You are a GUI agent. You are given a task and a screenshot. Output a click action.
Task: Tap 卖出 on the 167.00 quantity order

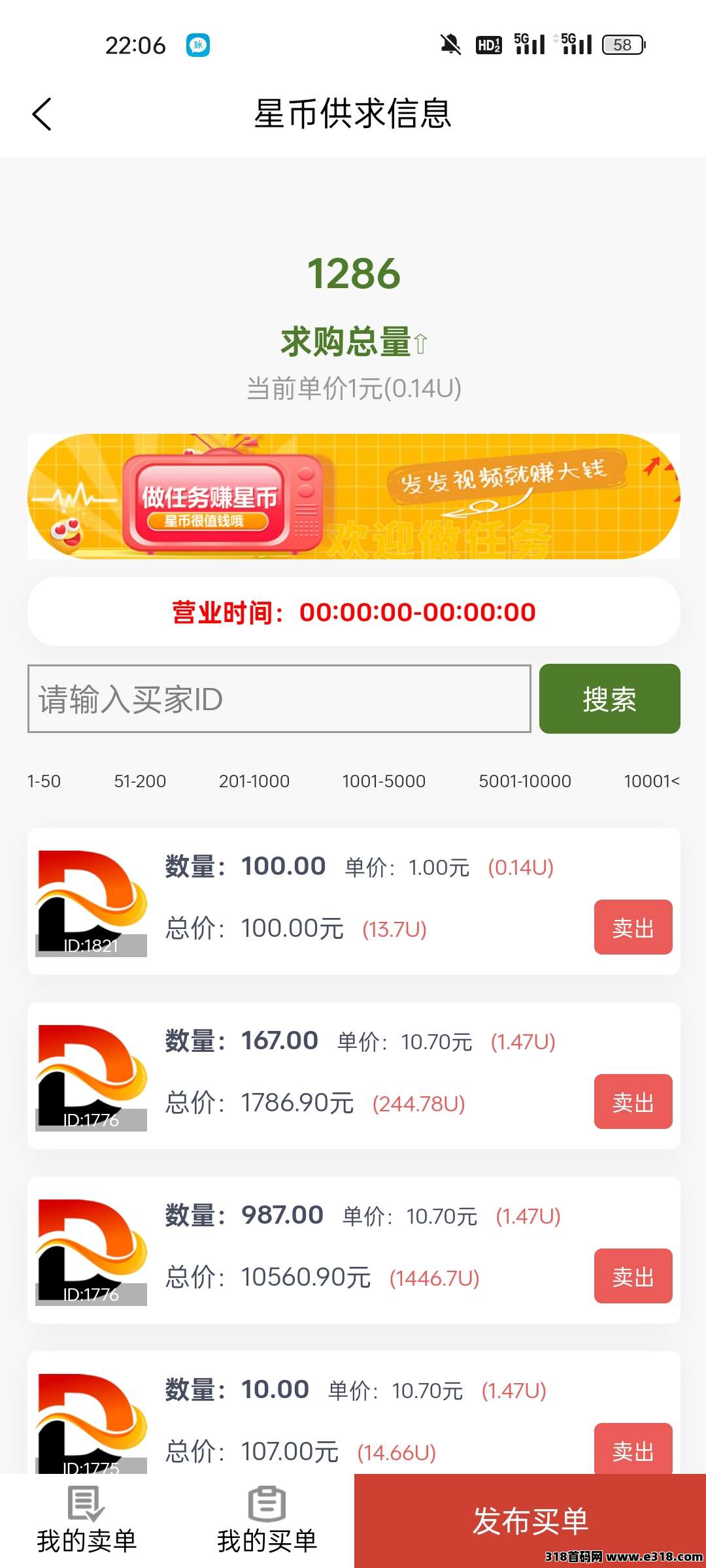click(633, 1102)
